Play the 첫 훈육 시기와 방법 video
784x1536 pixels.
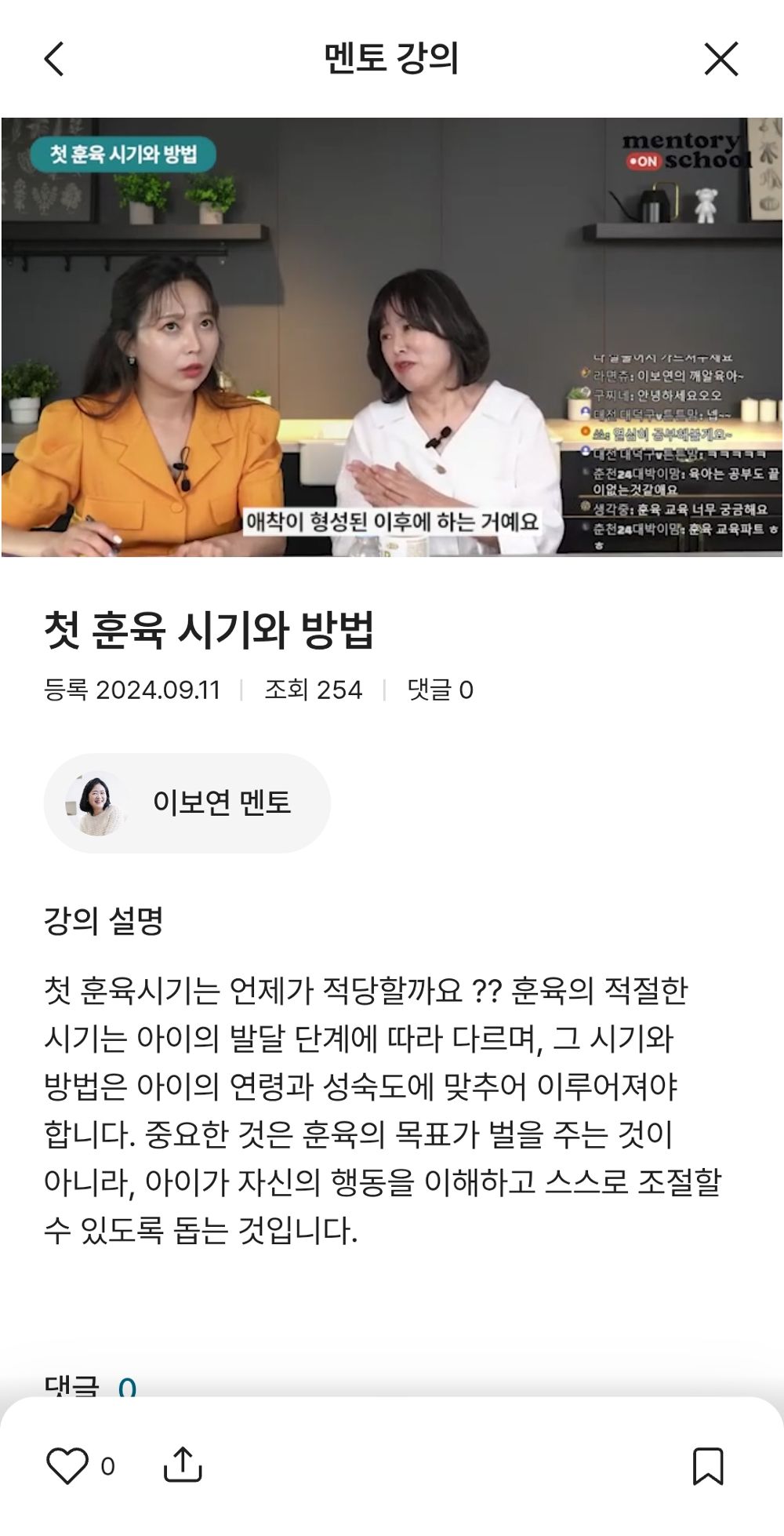[x=392, y=337]
